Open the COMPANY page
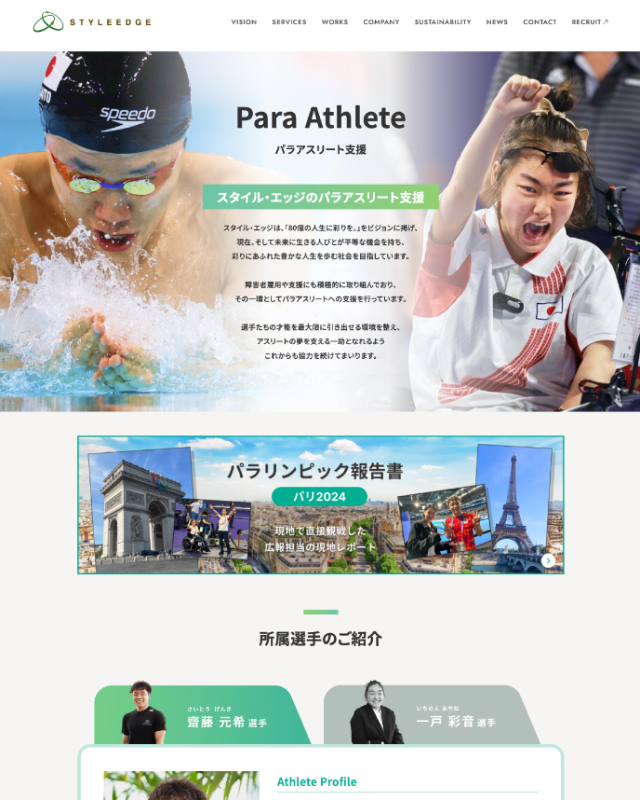 tap(381, 22)
